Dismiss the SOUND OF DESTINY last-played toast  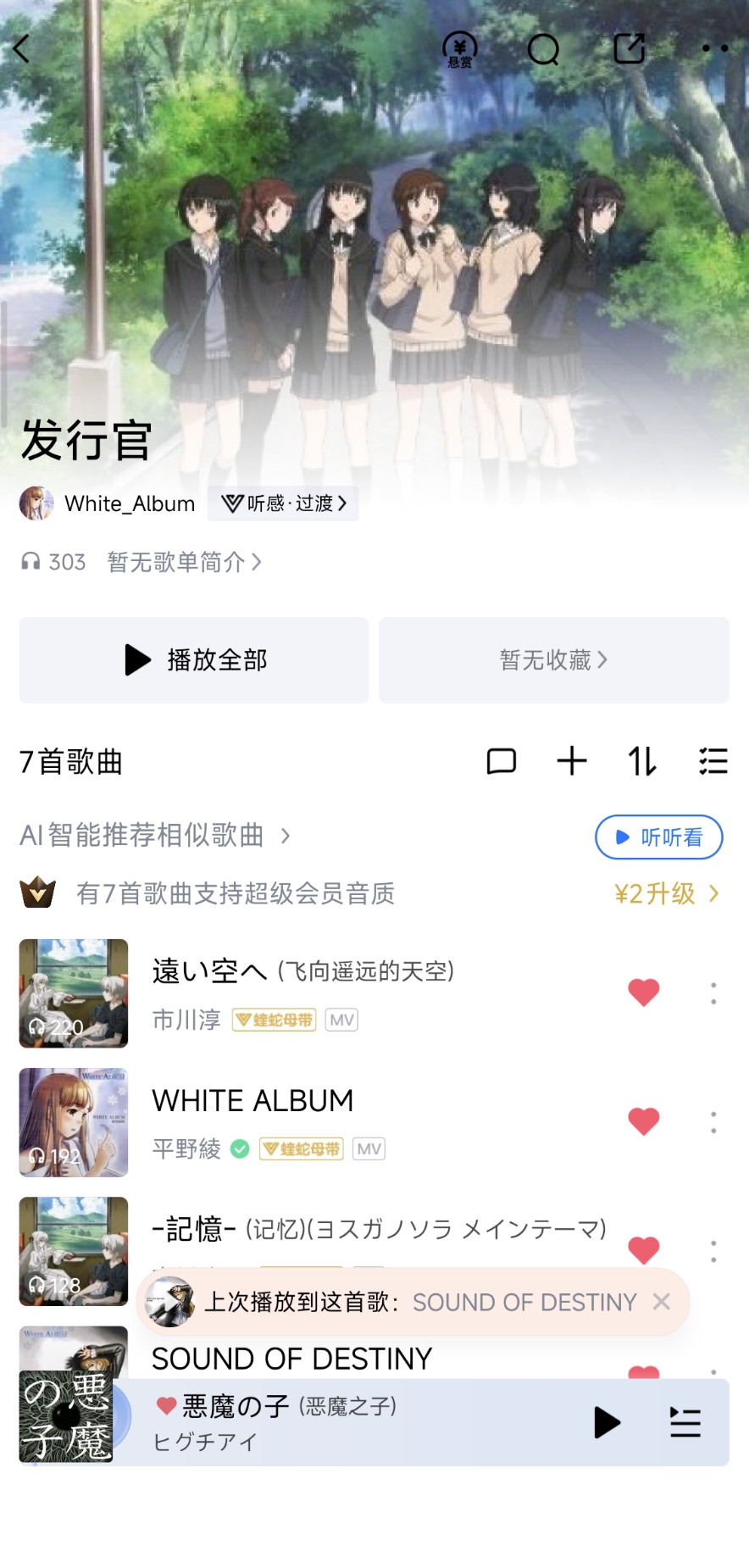point(662,1302)
